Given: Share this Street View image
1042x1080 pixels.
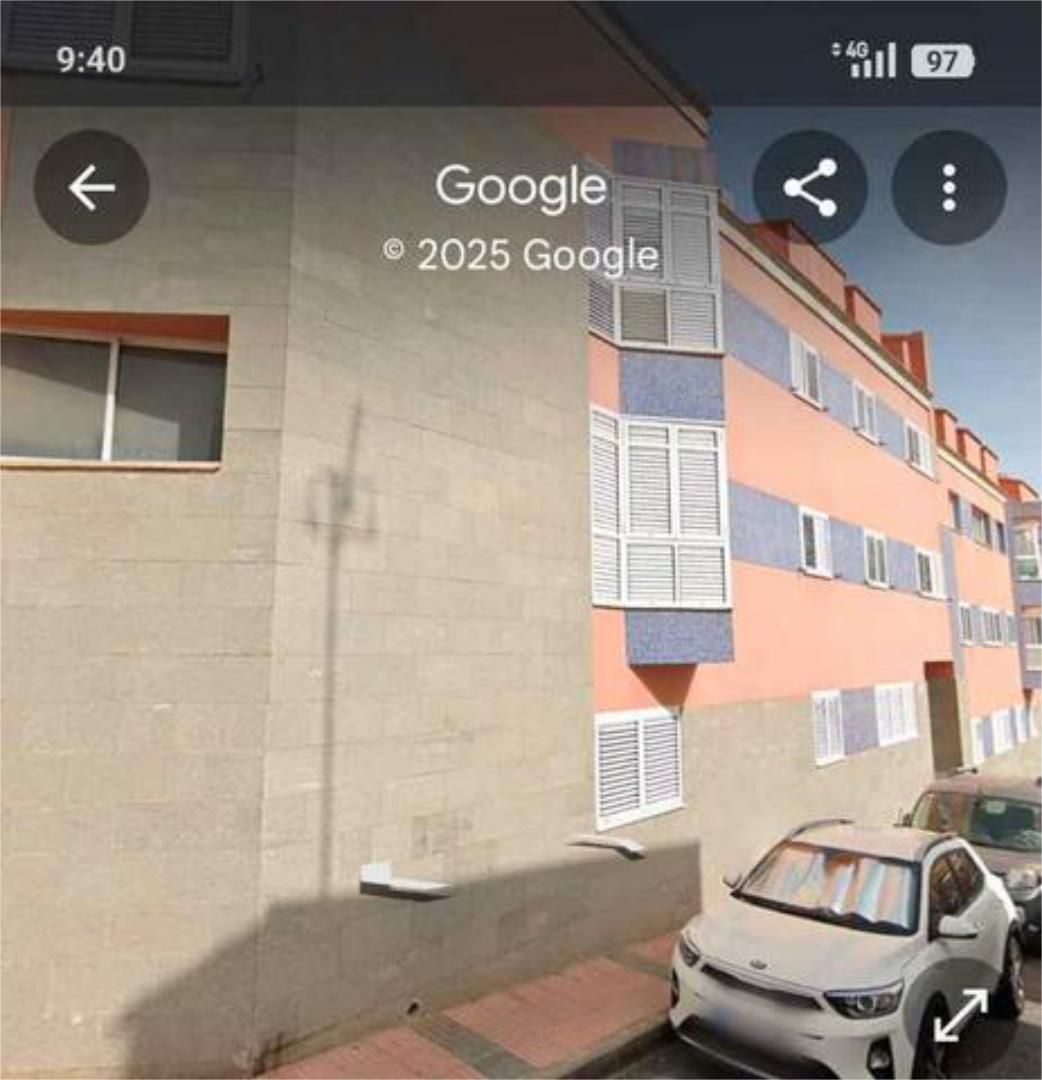Looking at the screenshot, I should click(x=810, y=188).
